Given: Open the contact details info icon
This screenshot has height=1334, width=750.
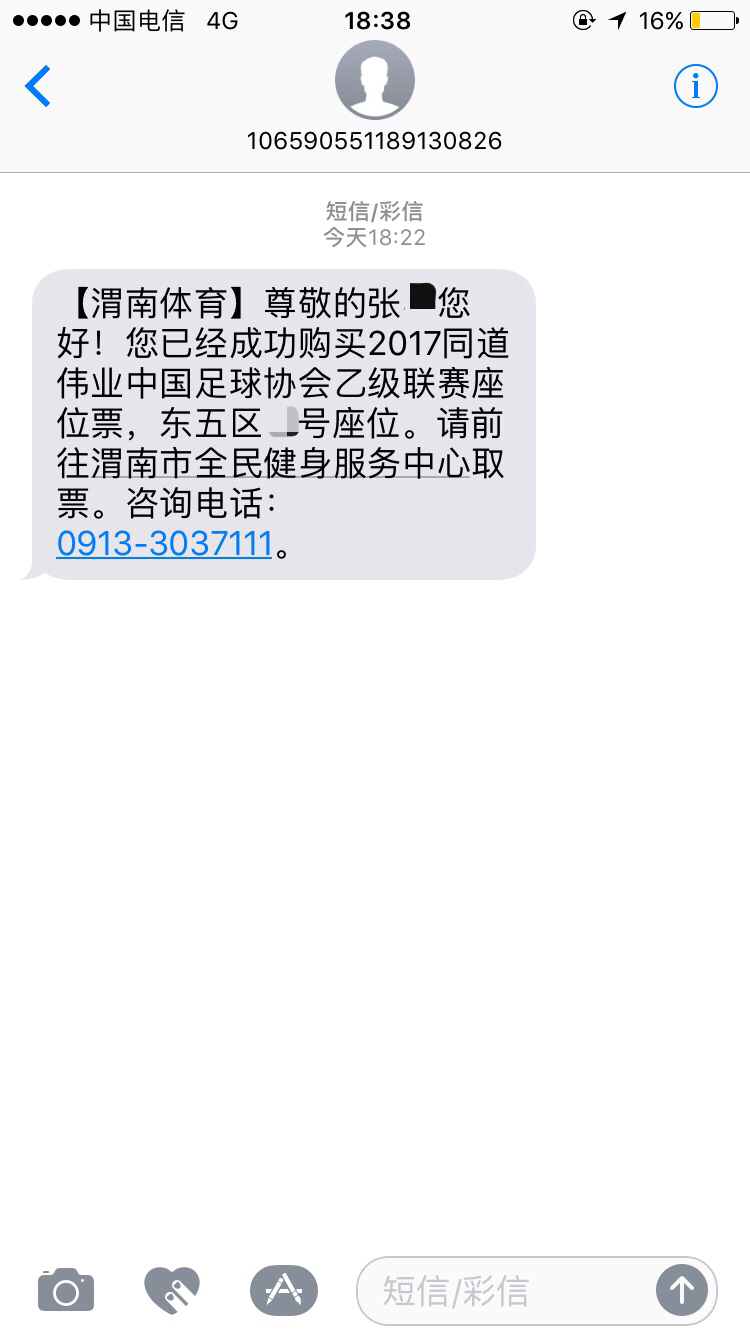Looking at the screenshot, I should tap(695, 87).
